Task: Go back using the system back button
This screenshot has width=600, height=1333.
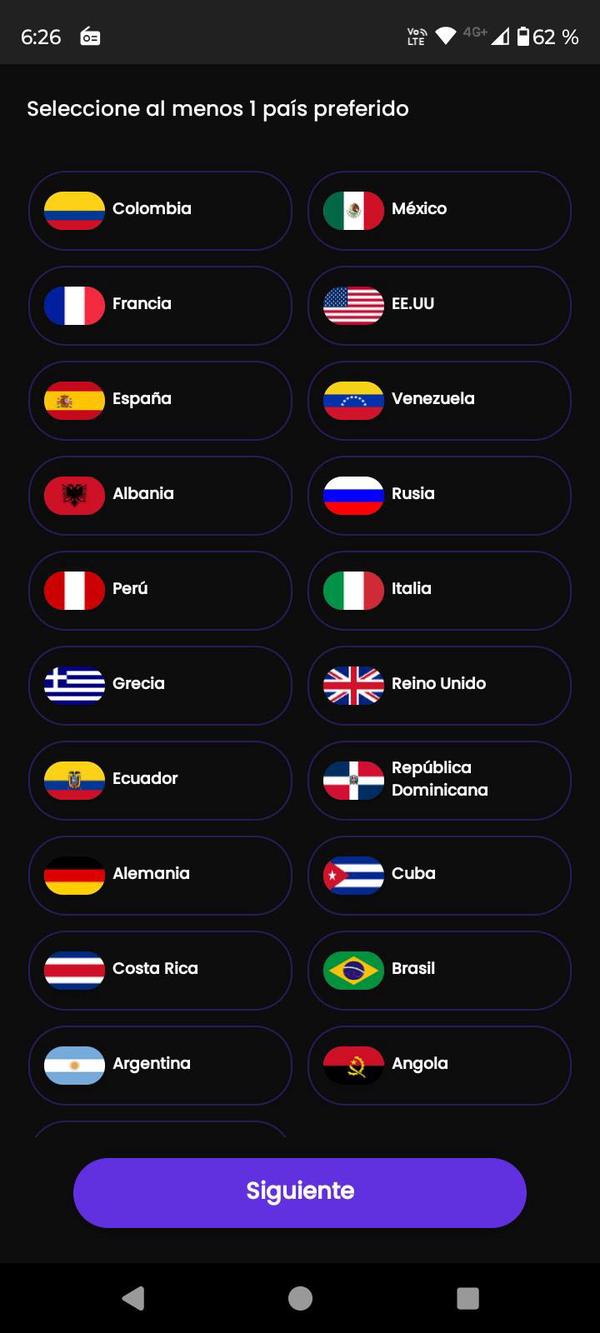Action: [133, 1298]
